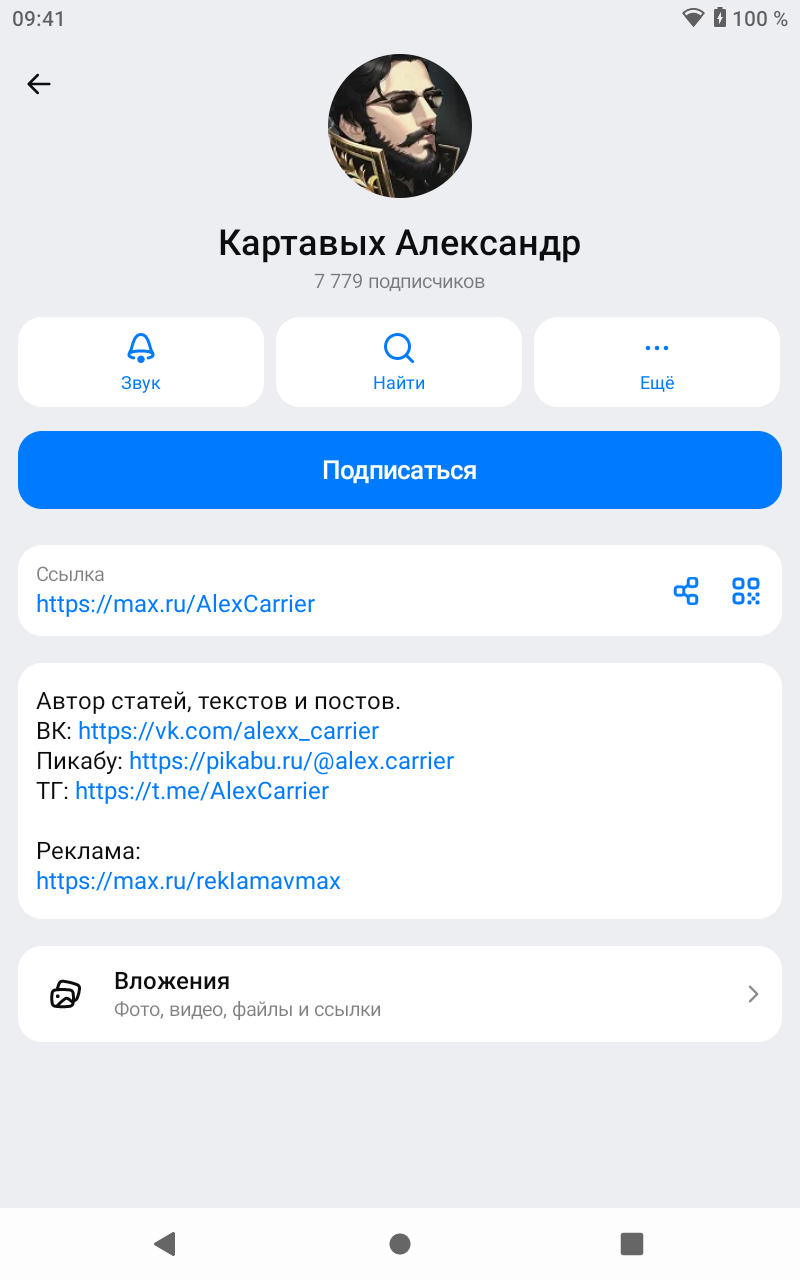Open the max.ru/AlexCarrier channel link

176,604
